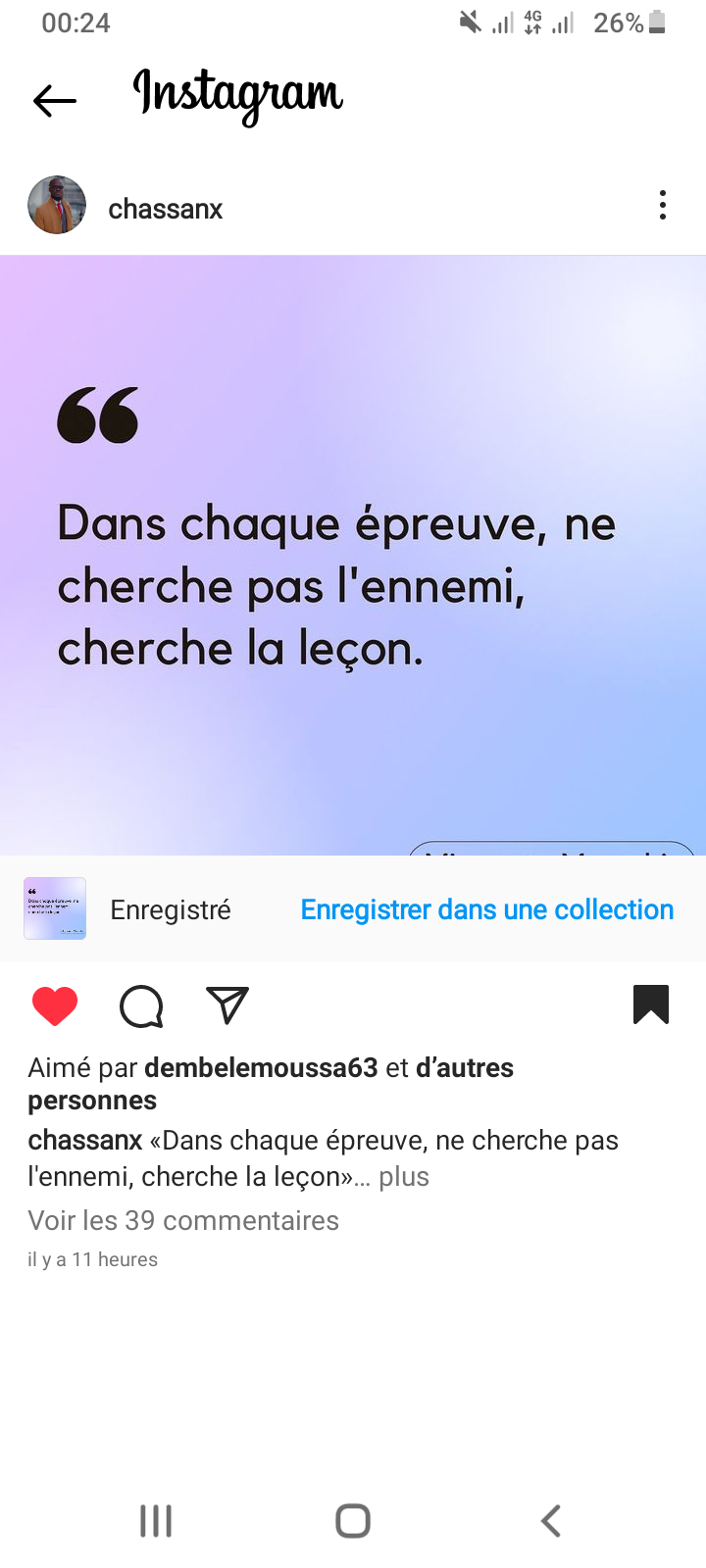Voir les 39 commentaires
The width and height of the screenshot is (706, 1568).
[x=183, y=1220]
